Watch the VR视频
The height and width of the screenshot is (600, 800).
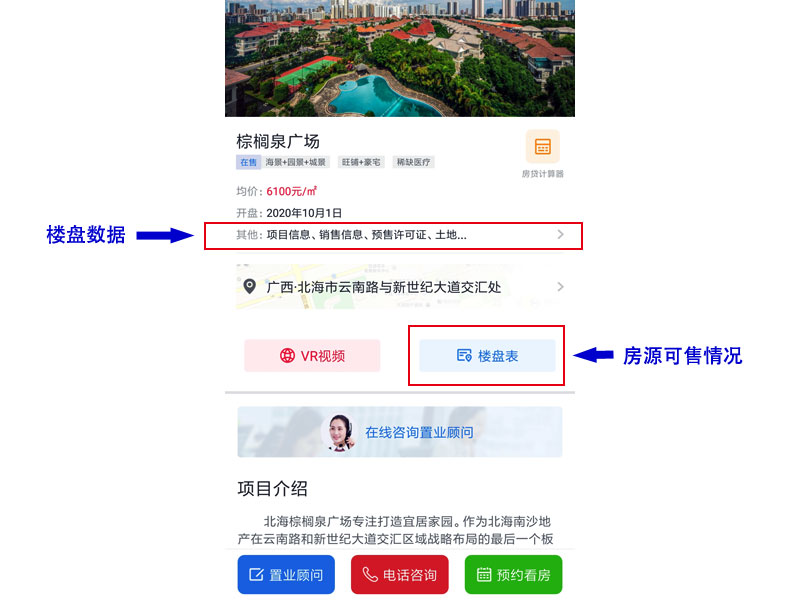(x=313, y=356)
